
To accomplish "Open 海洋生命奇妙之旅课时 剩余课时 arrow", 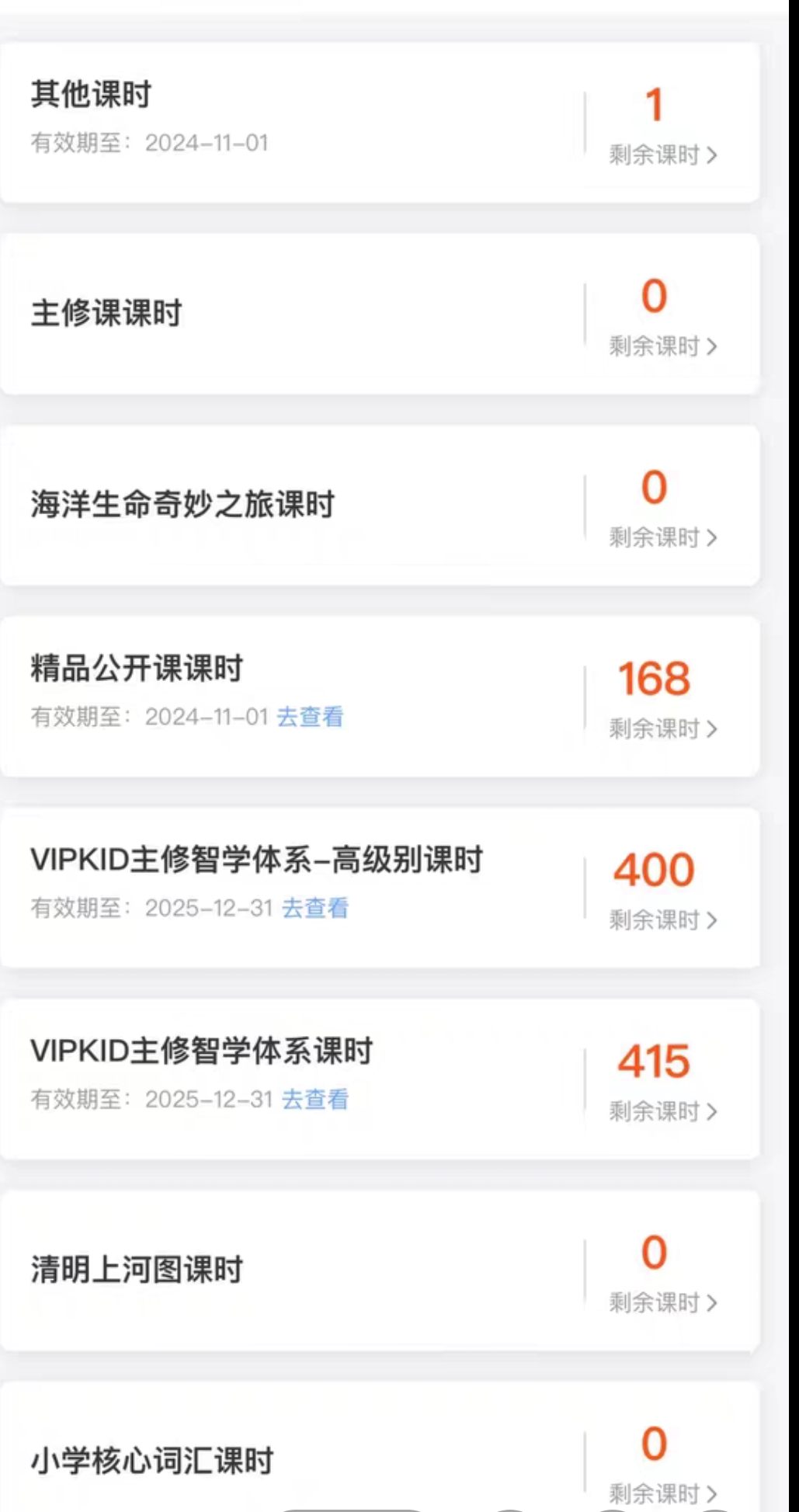I will 664,536.
